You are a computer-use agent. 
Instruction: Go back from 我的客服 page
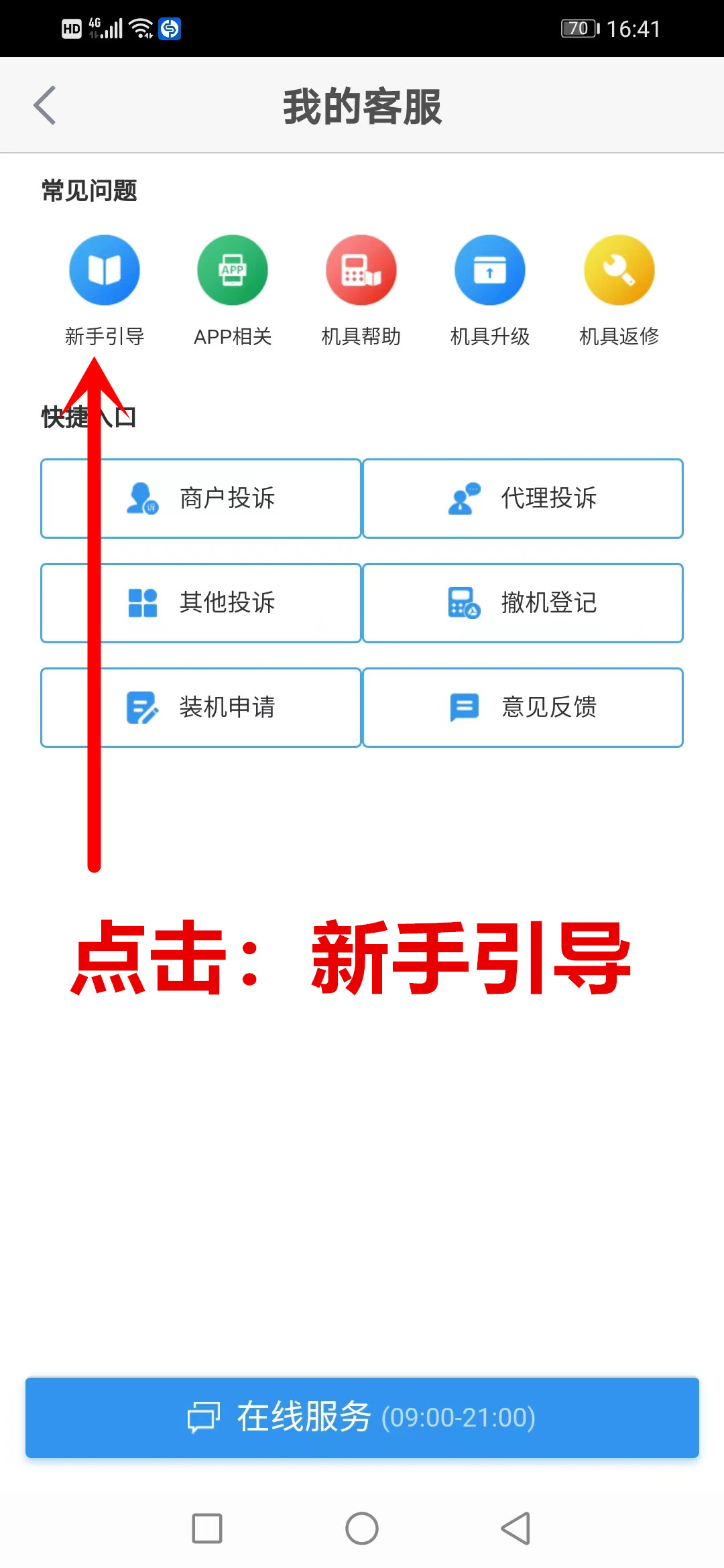[x=45, y=106]
